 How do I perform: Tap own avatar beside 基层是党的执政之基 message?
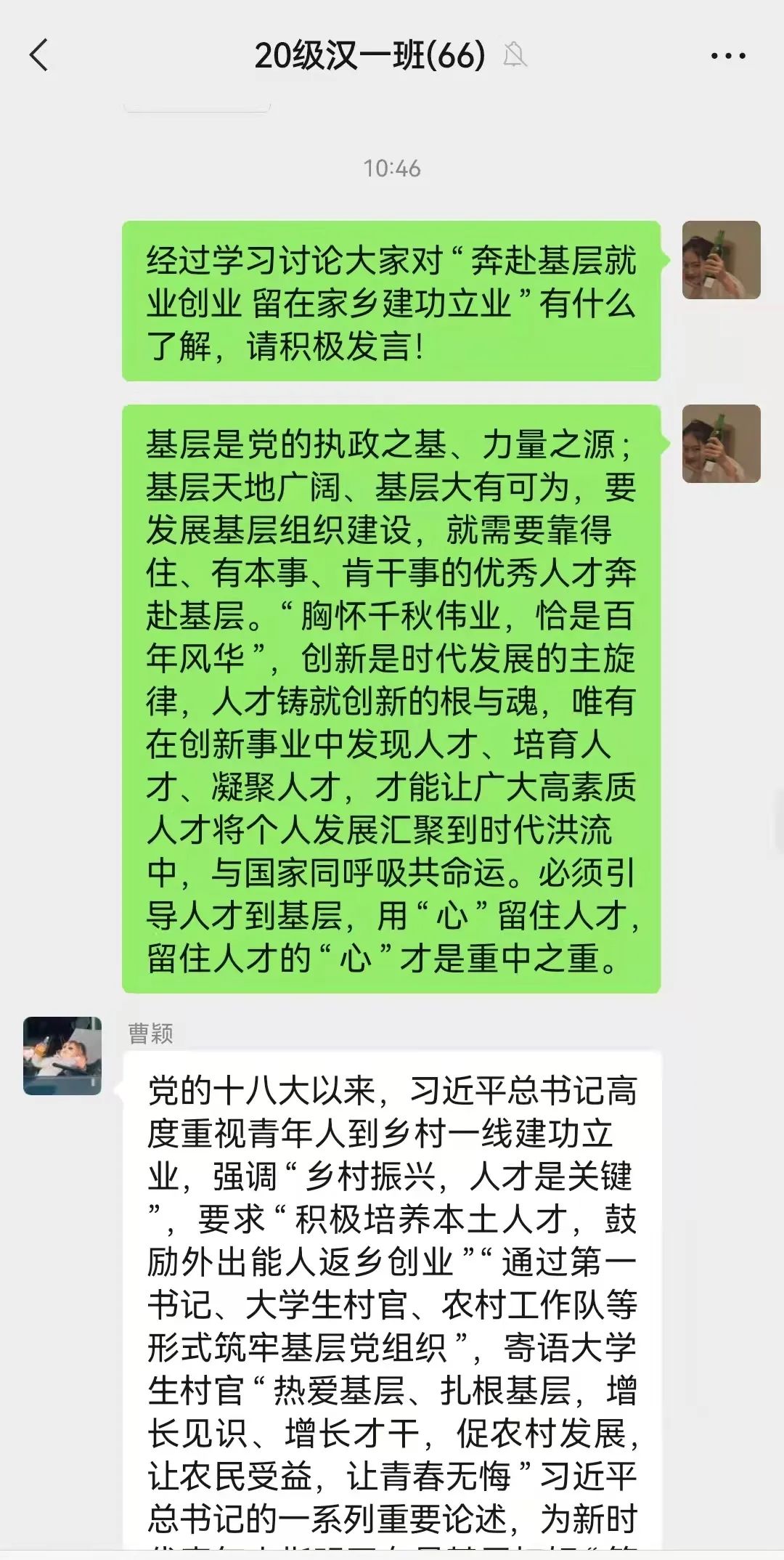tap(721, 444)
